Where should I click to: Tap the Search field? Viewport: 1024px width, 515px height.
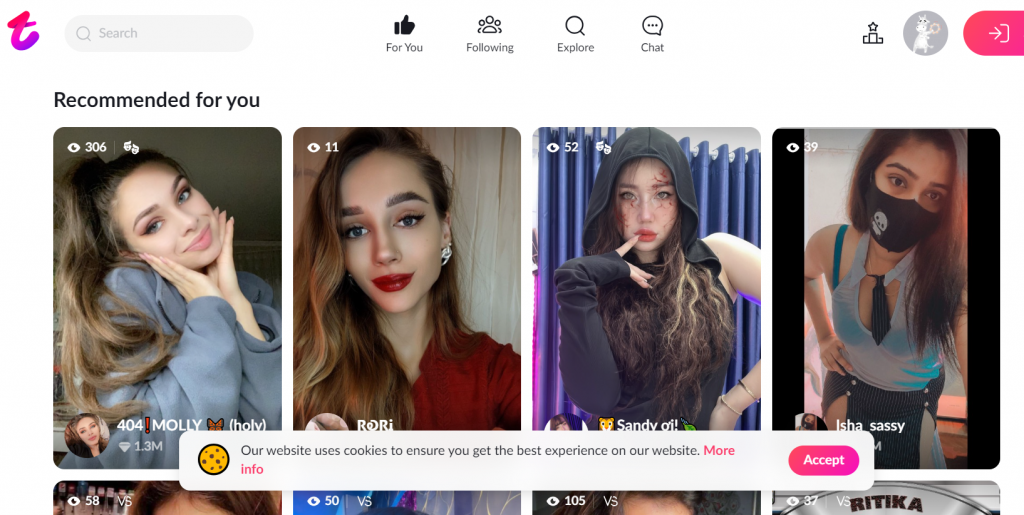pyautogui.click(x=160, y=33)
